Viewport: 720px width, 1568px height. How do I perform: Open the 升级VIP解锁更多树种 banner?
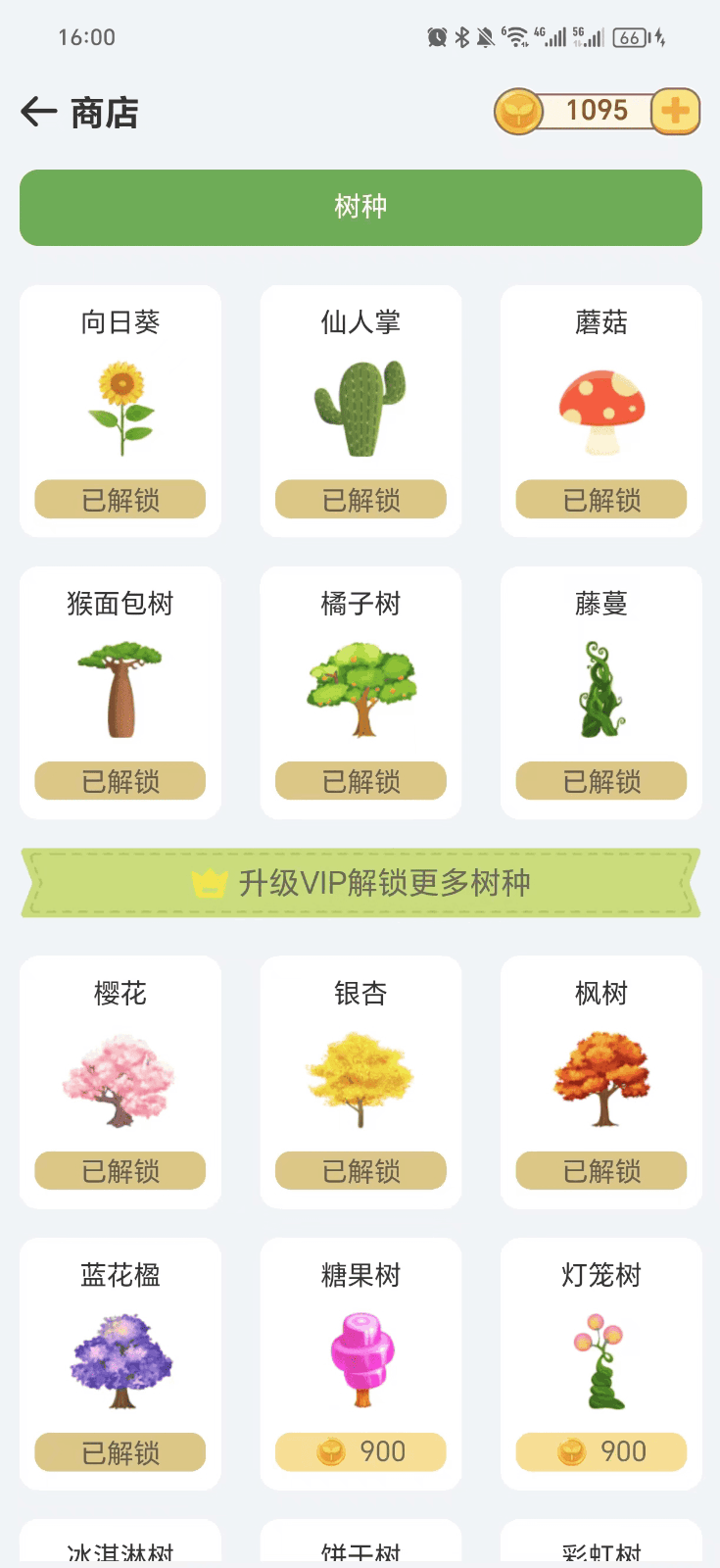click(x=360, y=881)
